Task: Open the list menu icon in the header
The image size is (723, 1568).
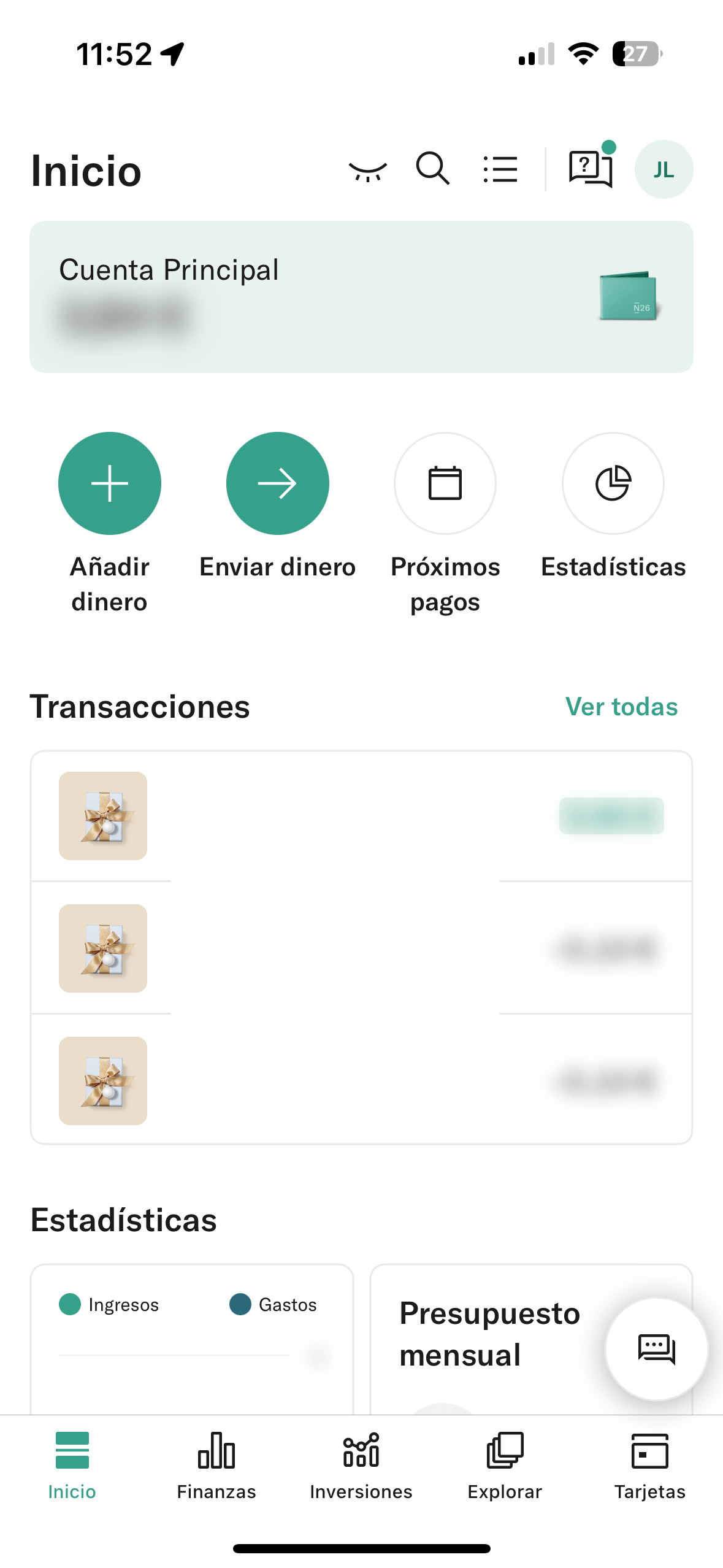Action: coord(500,169)
